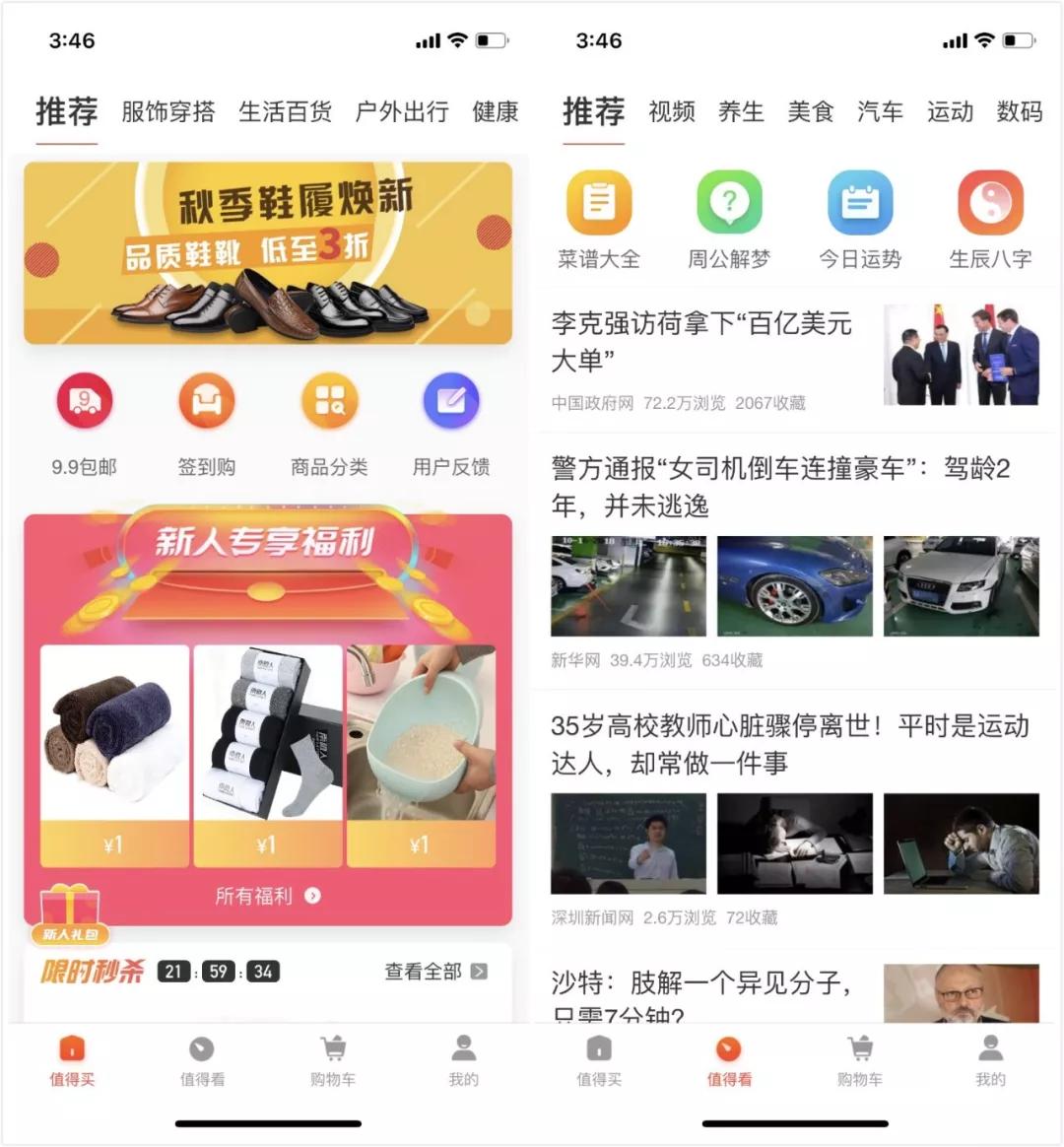Read the 李克强访荷 article
Image resolution: width=1064 pixels, height=1147 pixels.
[x=795, y=359]
